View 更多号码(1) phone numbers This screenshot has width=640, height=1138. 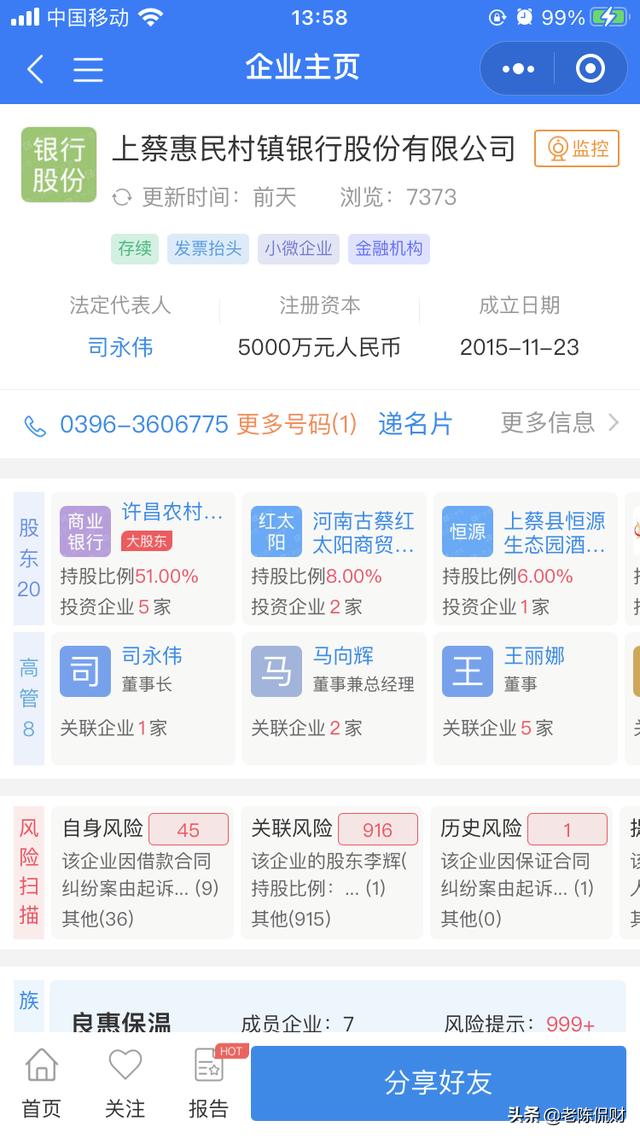(296, 424)
